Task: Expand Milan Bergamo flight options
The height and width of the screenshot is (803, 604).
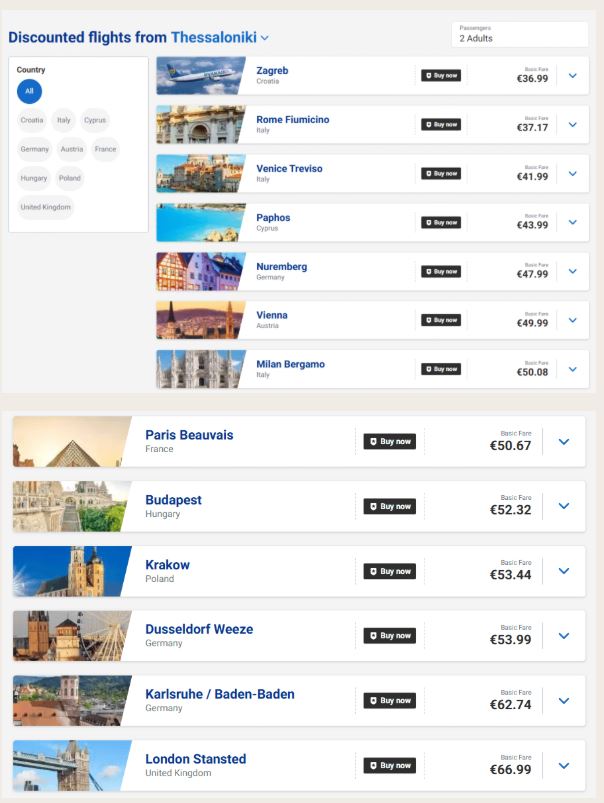Action: [x=573, y=369]
